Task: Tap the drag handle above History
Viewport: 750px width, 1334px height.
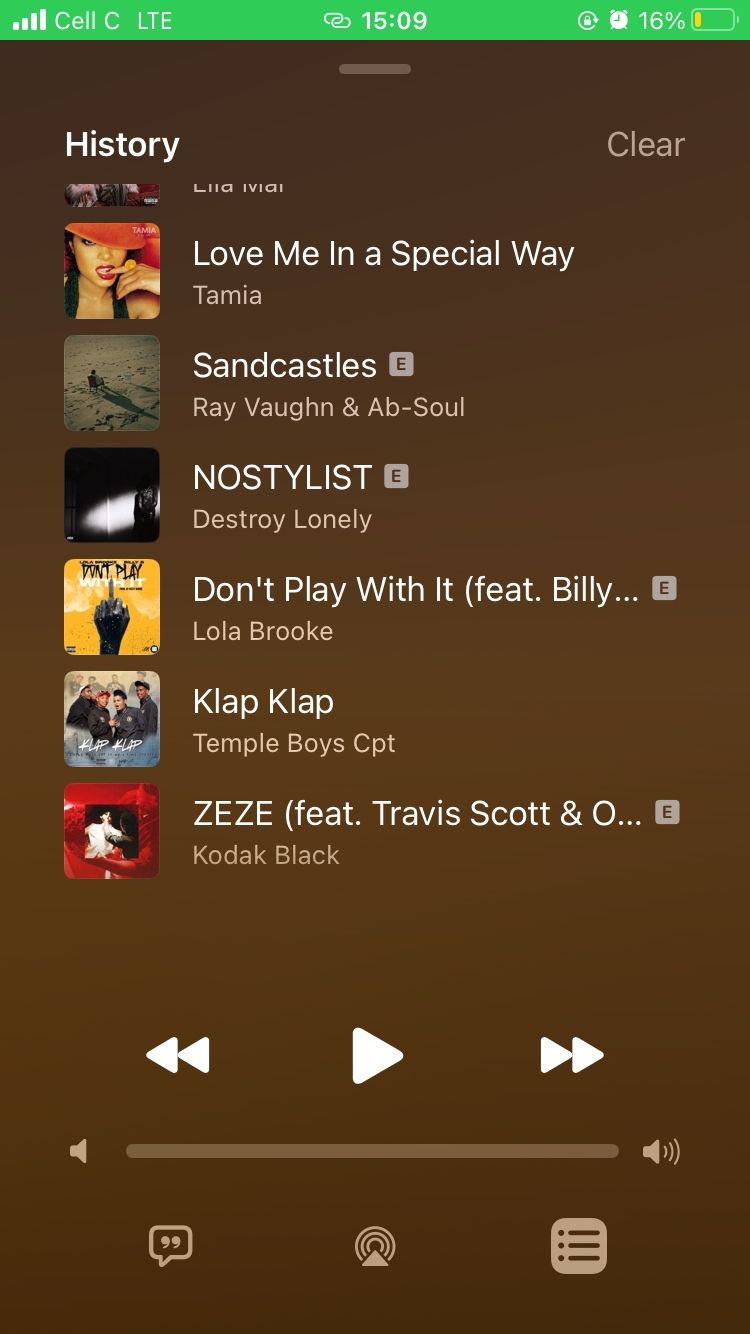Action: tap(374, 69)
